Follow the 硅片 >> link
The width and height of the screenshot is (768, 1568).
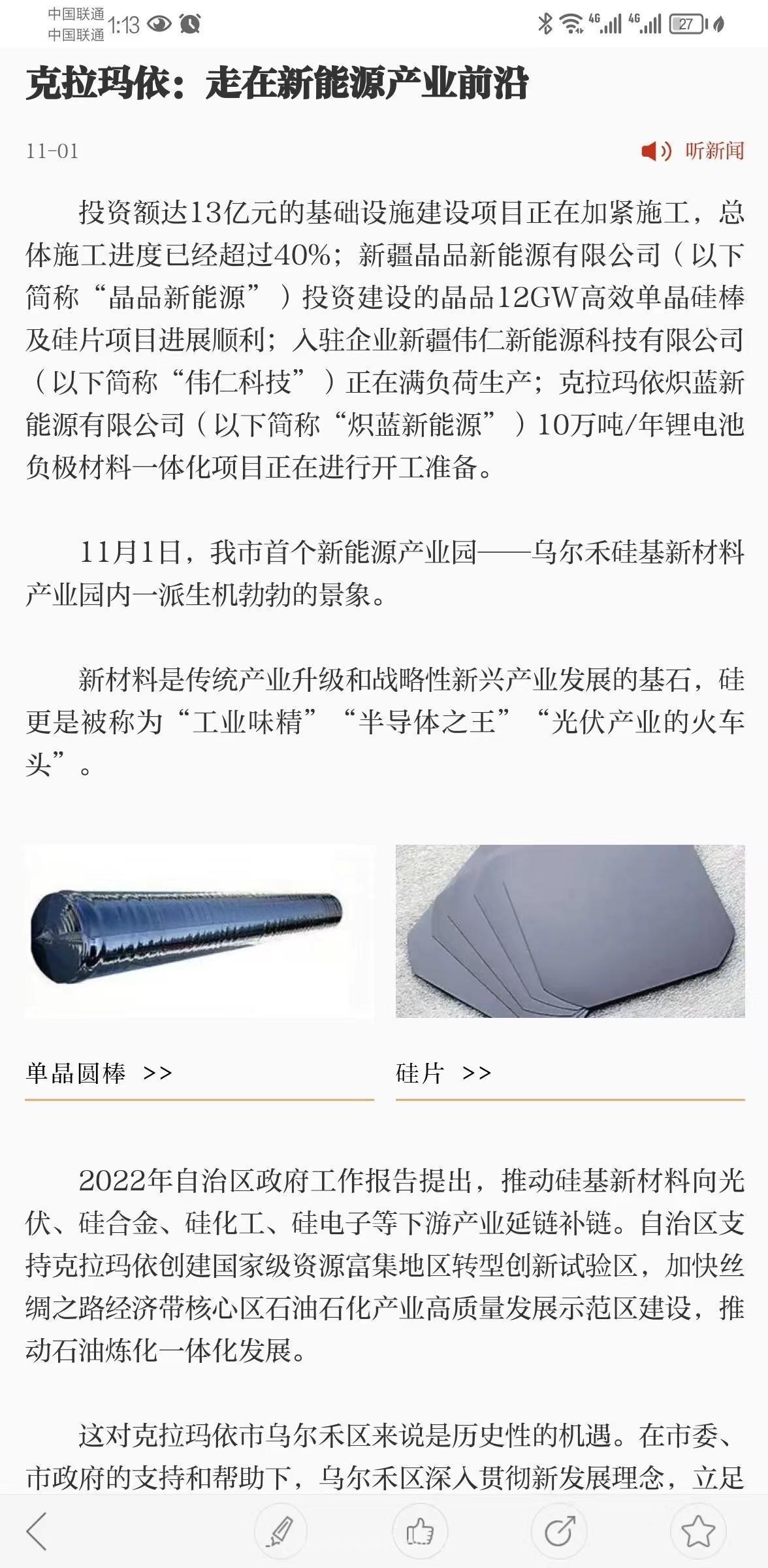coord(443,1073)
